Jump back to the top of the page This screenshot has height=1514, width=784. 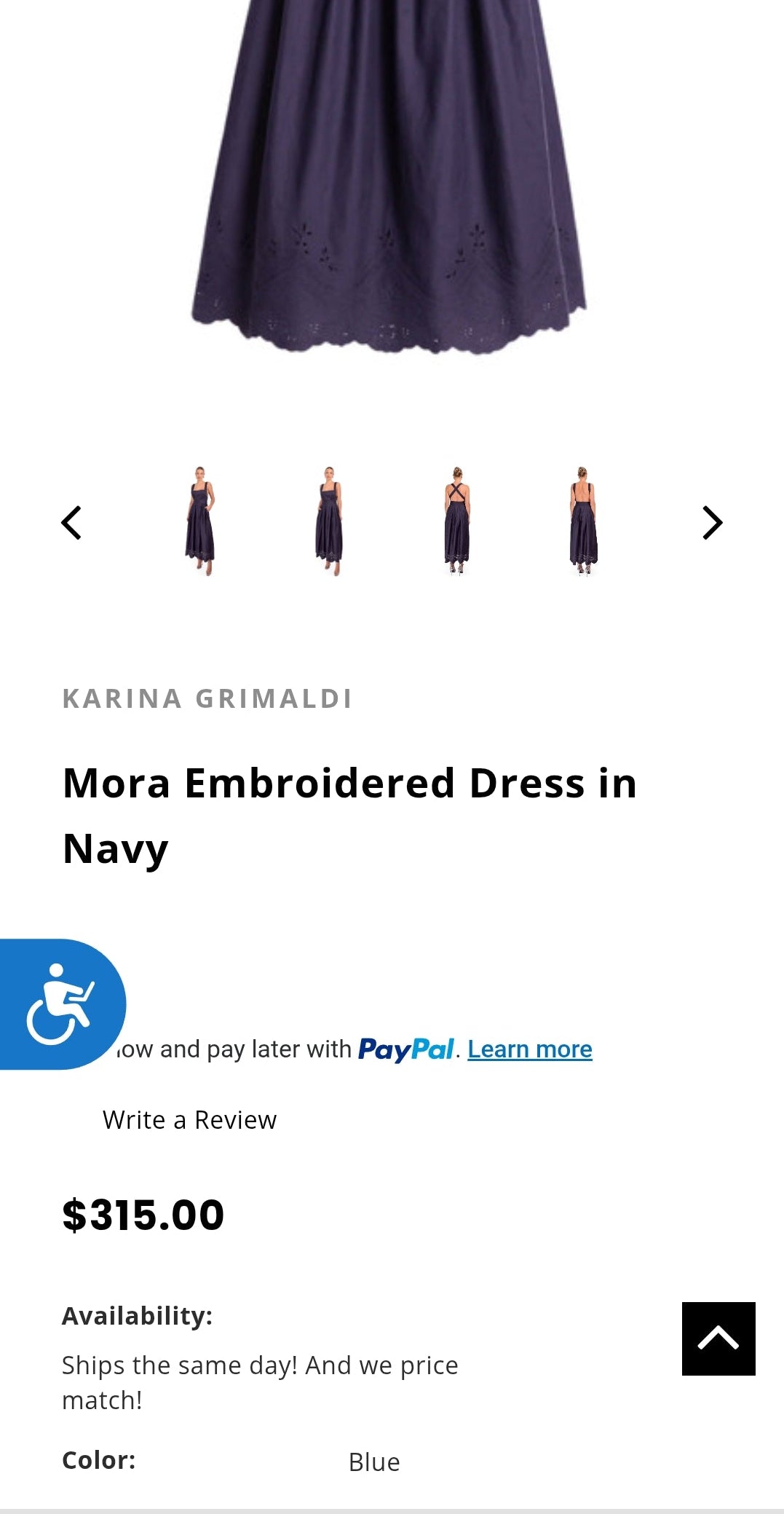[x=718, y=1338]
